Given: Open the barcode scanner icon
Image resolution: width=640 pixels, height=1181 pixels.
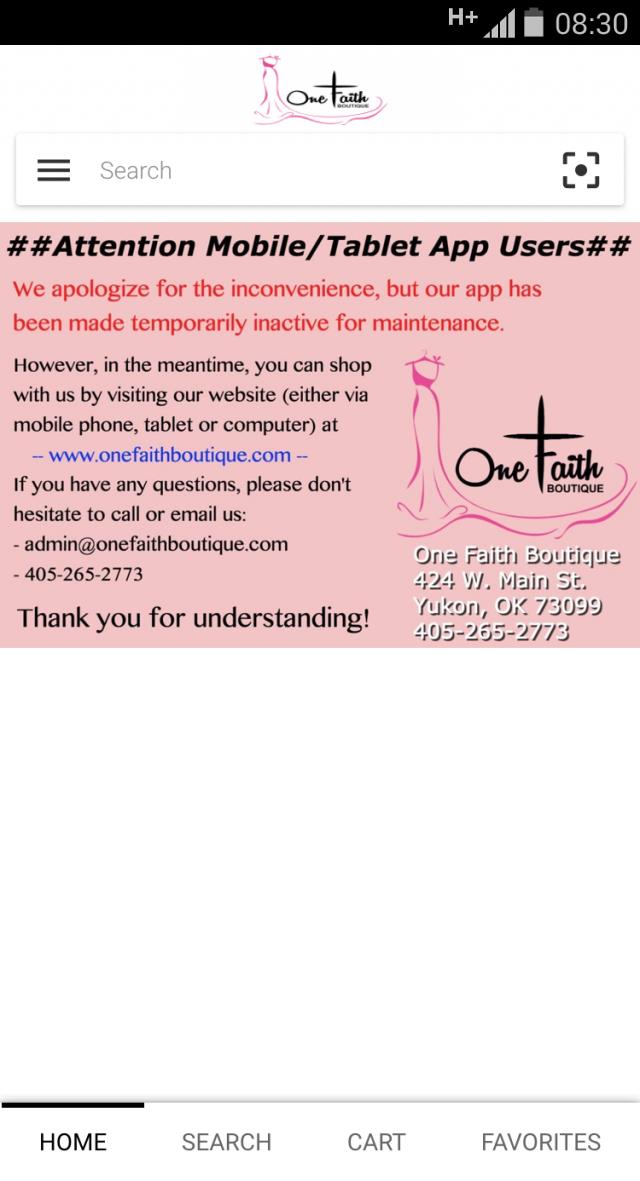Looking at the screenshot, I should click(581, 170).
